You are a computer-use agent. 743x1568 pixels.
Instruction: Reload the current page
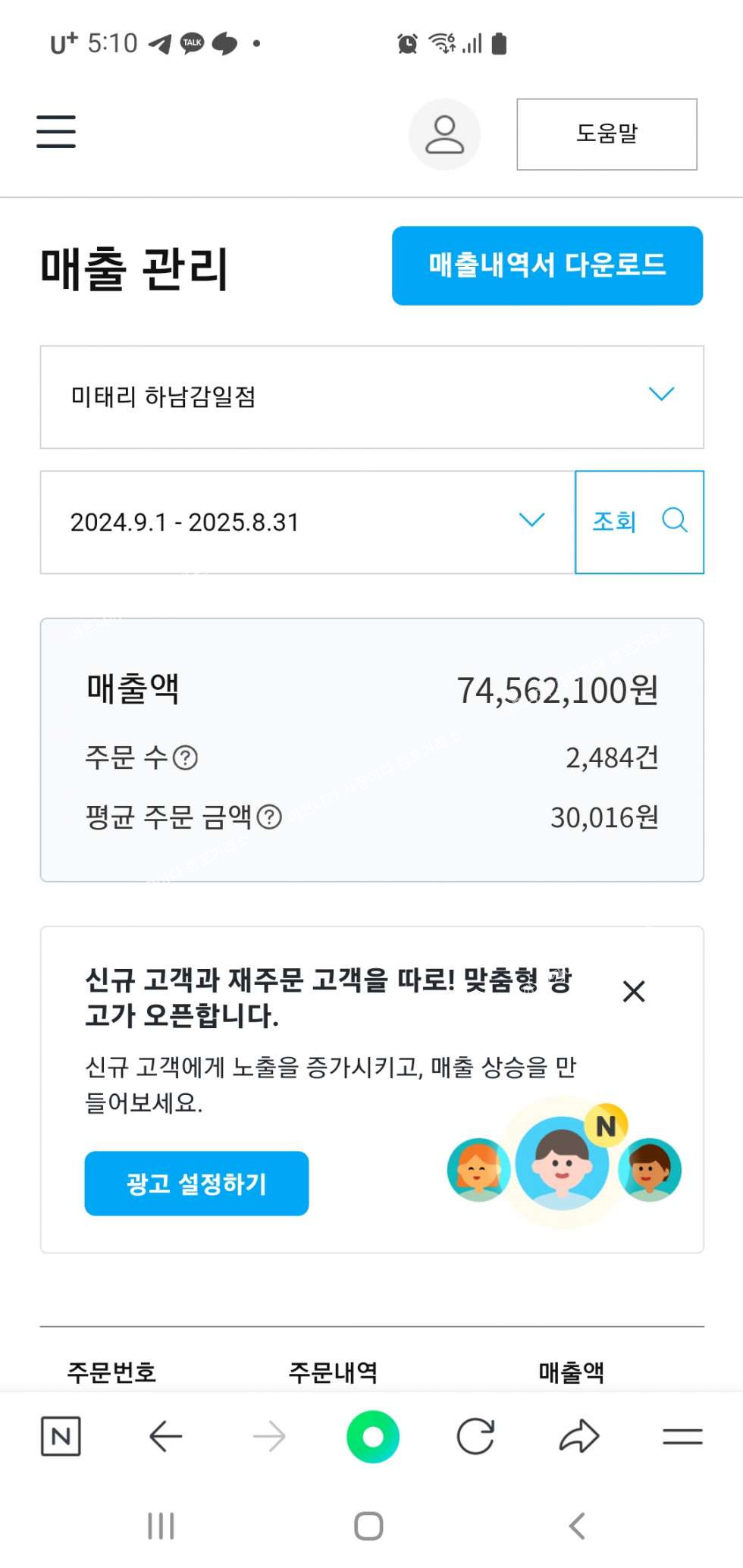[x=475, y=1436]
